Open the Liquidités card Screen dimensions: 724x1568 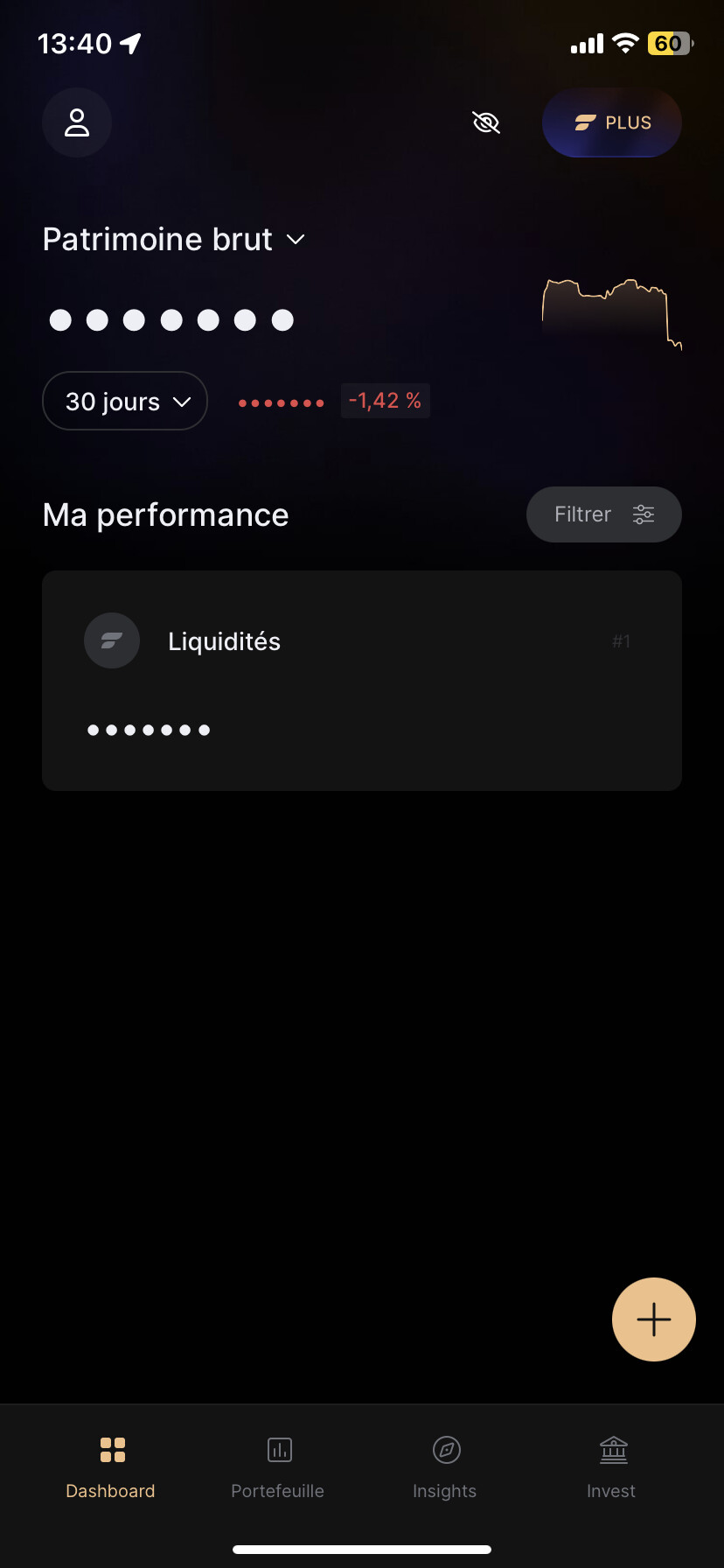pos(362,681)
